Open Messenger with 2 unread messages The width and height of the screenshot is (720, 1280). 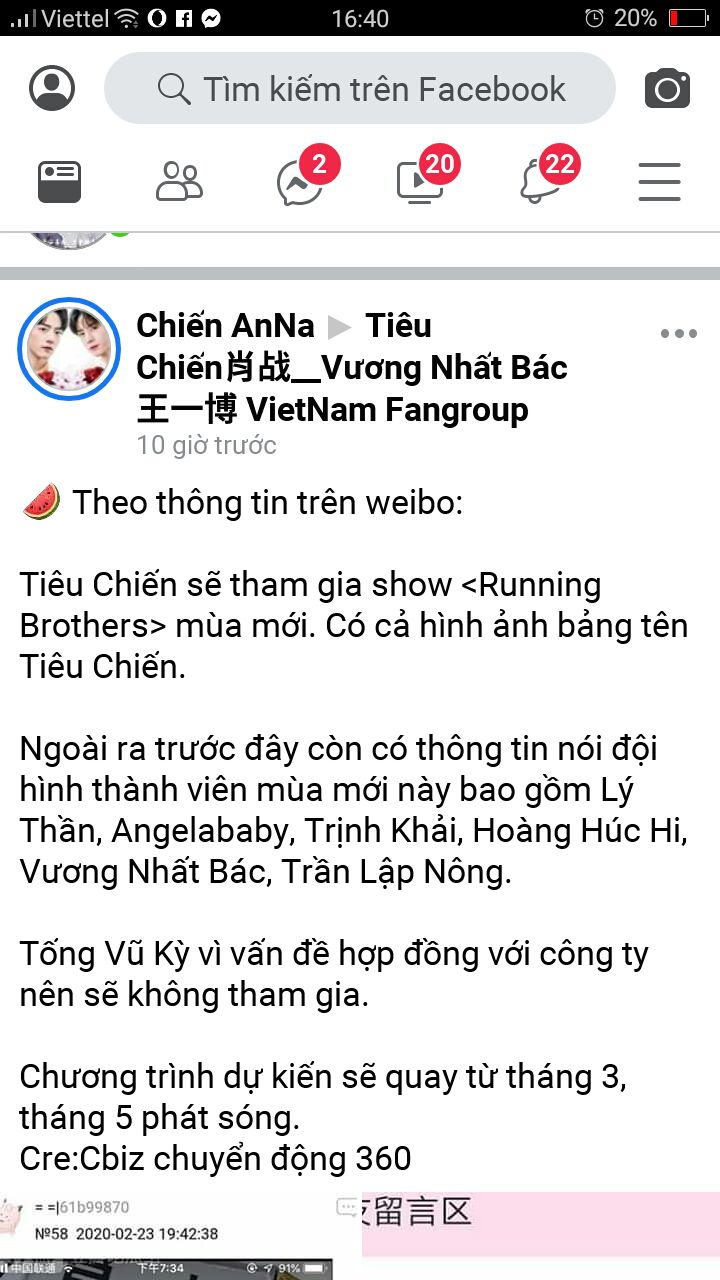(300, 182)
